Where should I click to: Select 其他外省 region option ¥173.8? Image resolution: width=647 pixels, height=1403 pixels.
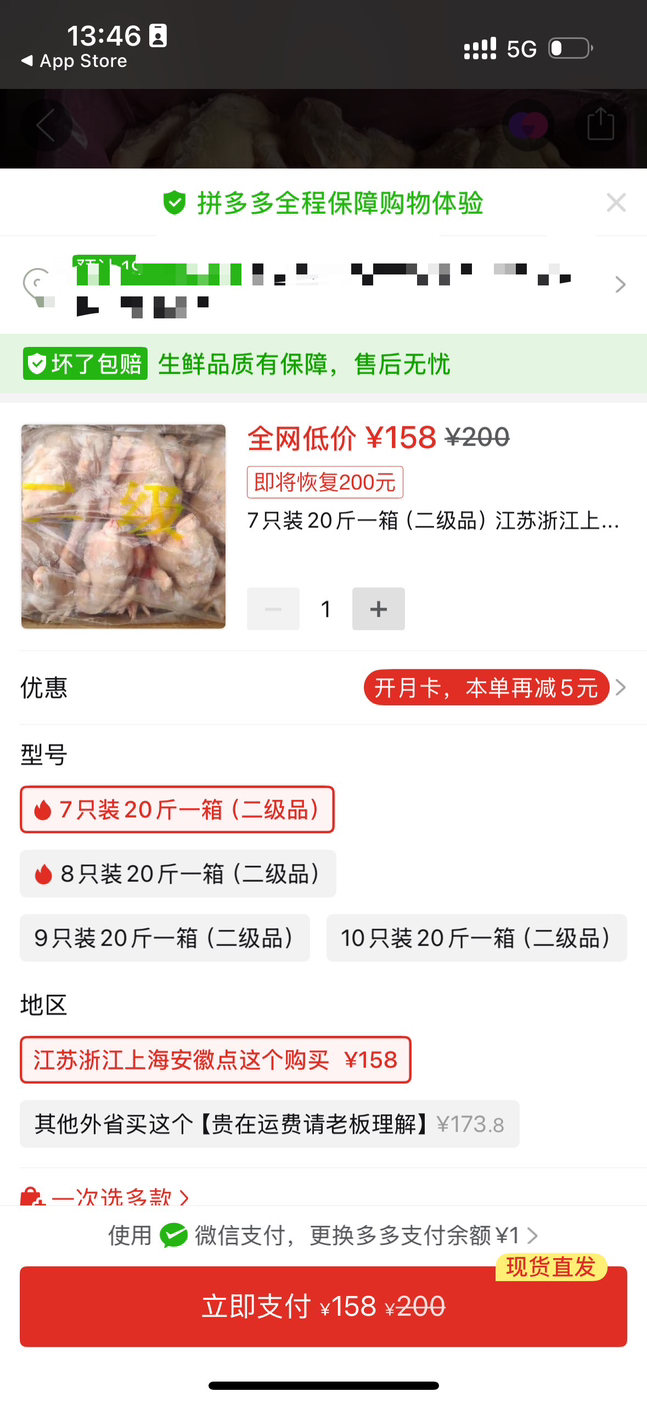click(269, 1124)
